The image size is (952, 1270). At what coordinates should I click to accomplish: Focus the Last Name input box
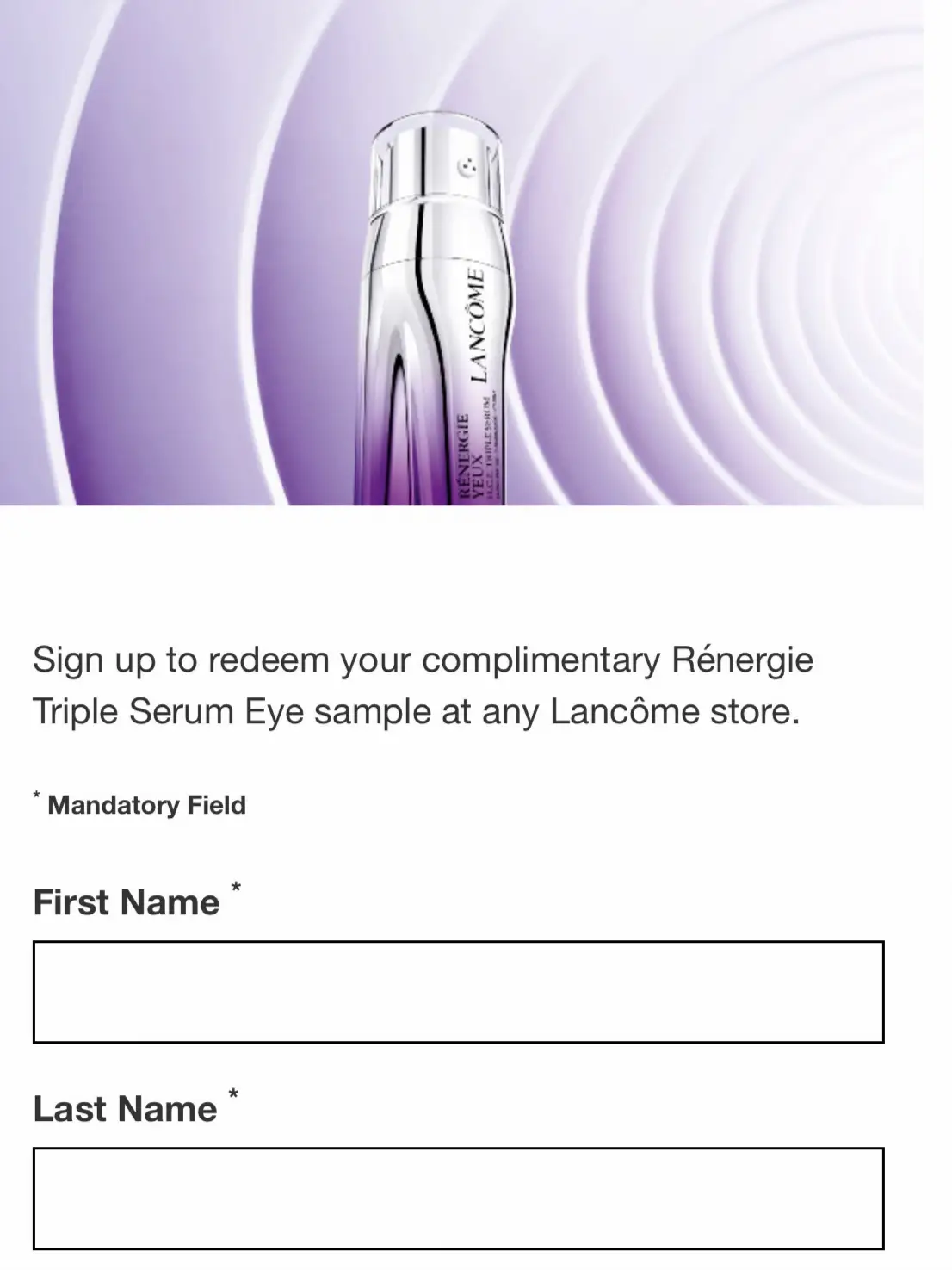click(458, 1198)
